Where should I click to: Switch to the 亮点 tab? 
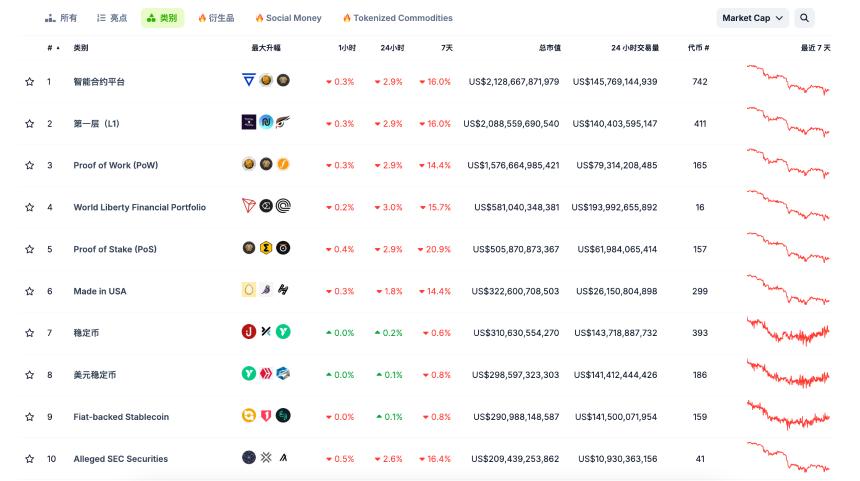click(112, 18)
